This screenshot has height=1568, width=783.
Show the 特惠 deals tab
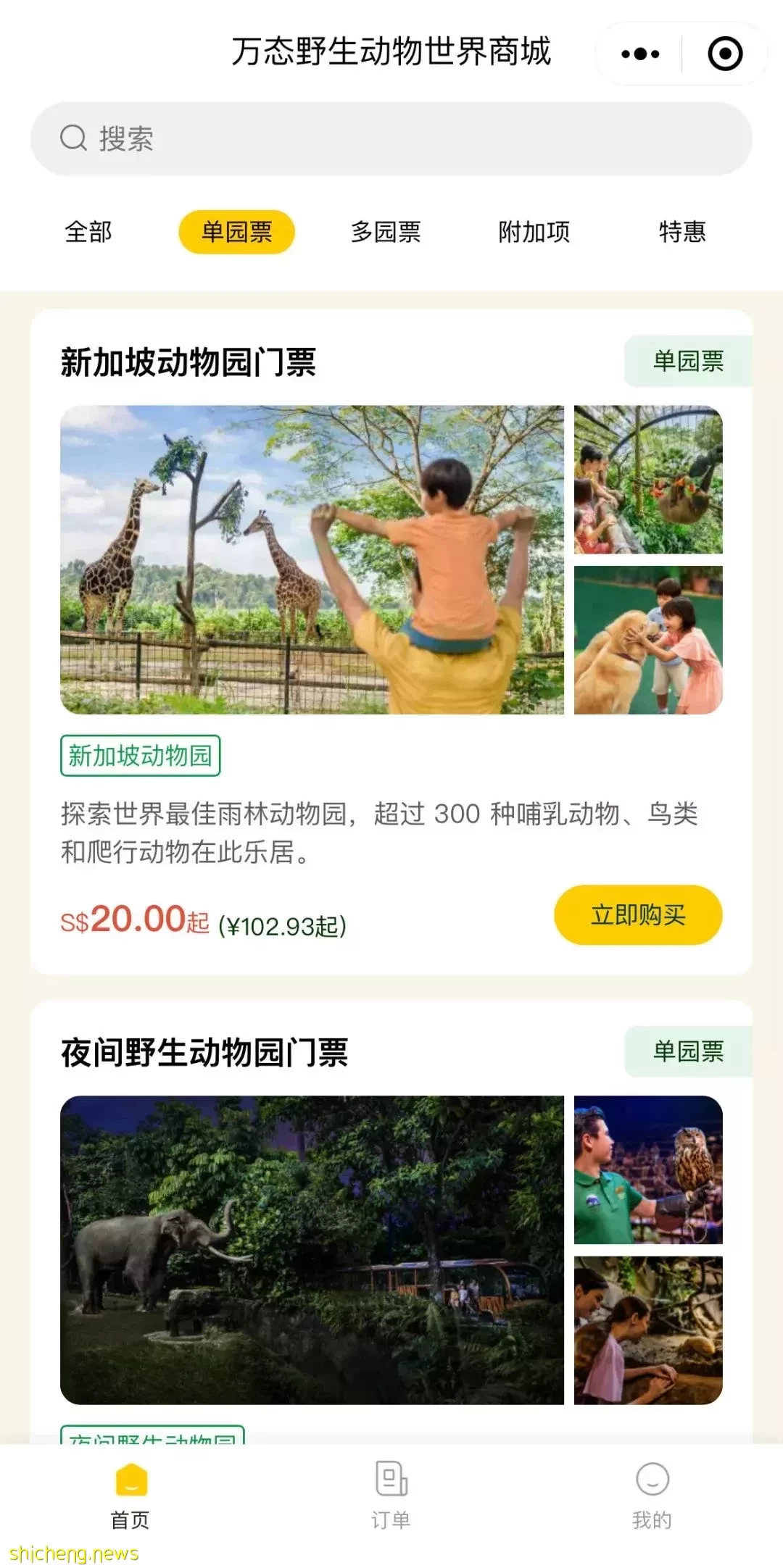(x=681, y=232)
